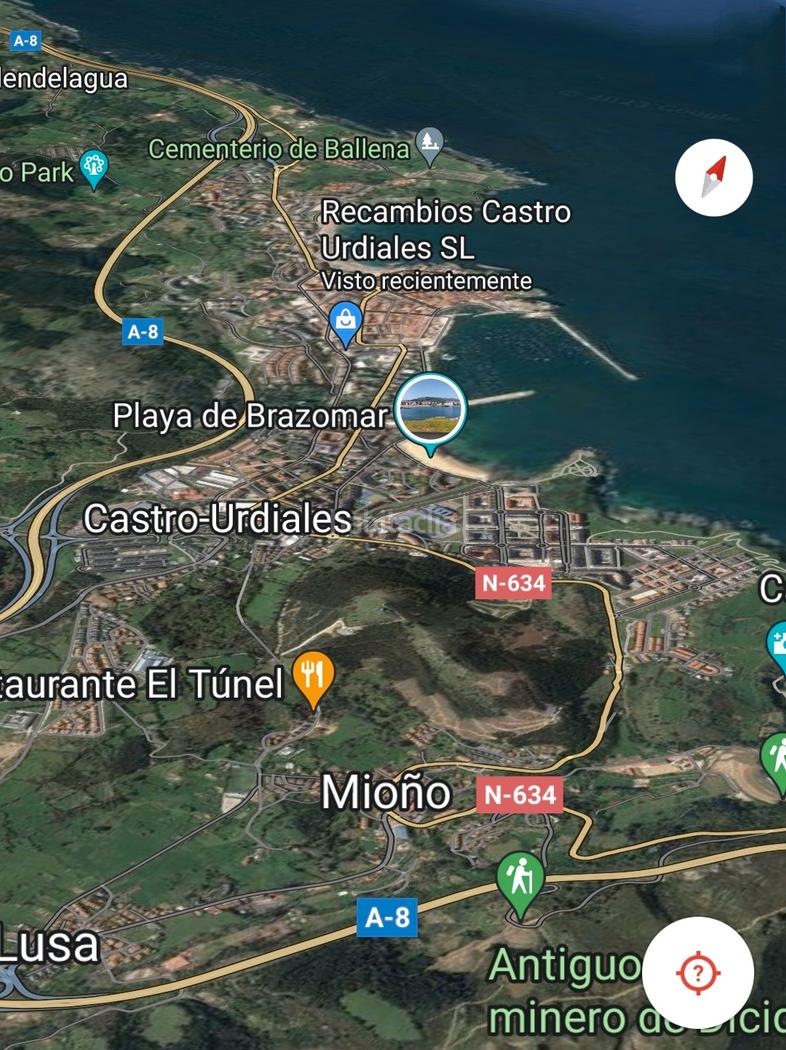Select the Recambios Castro Urdiales shop pin
Screen dimensions: 786x1050
345,322
